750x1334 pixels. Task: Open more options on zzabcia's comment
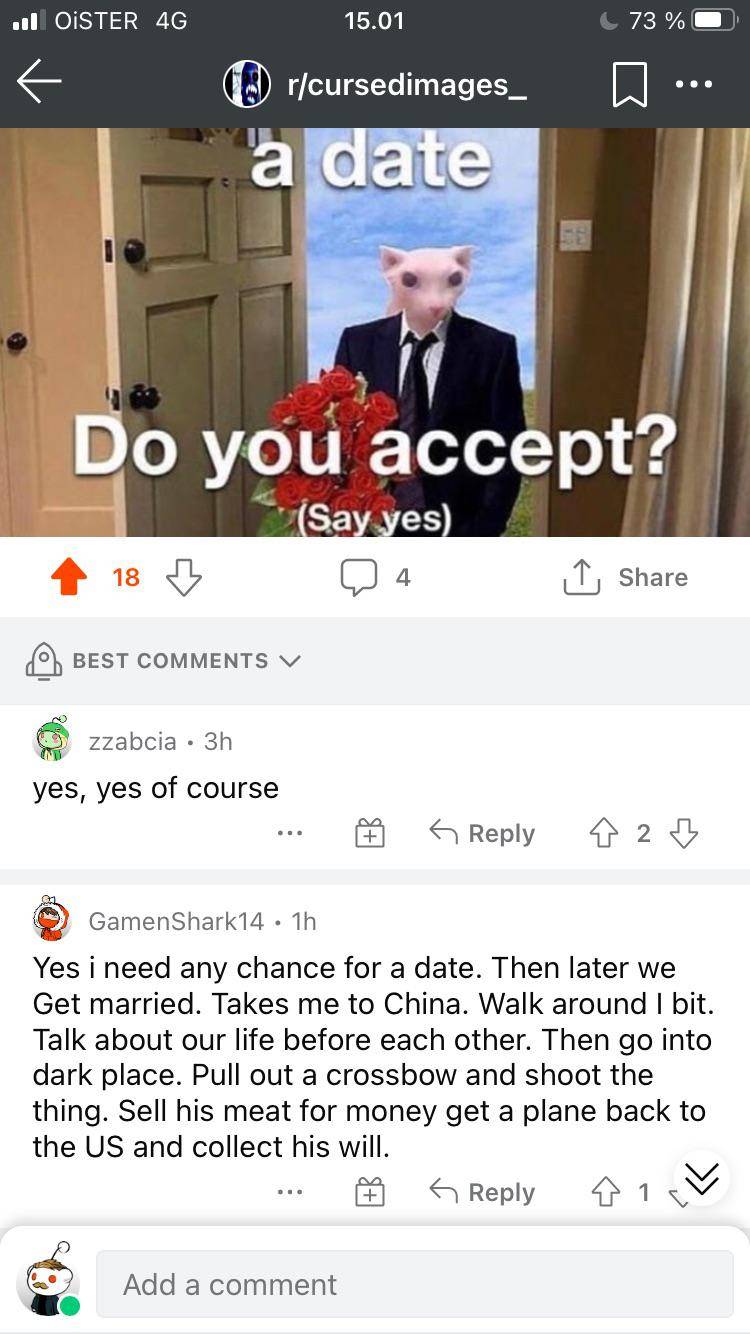pyautogui.click(x=290, y=833)
